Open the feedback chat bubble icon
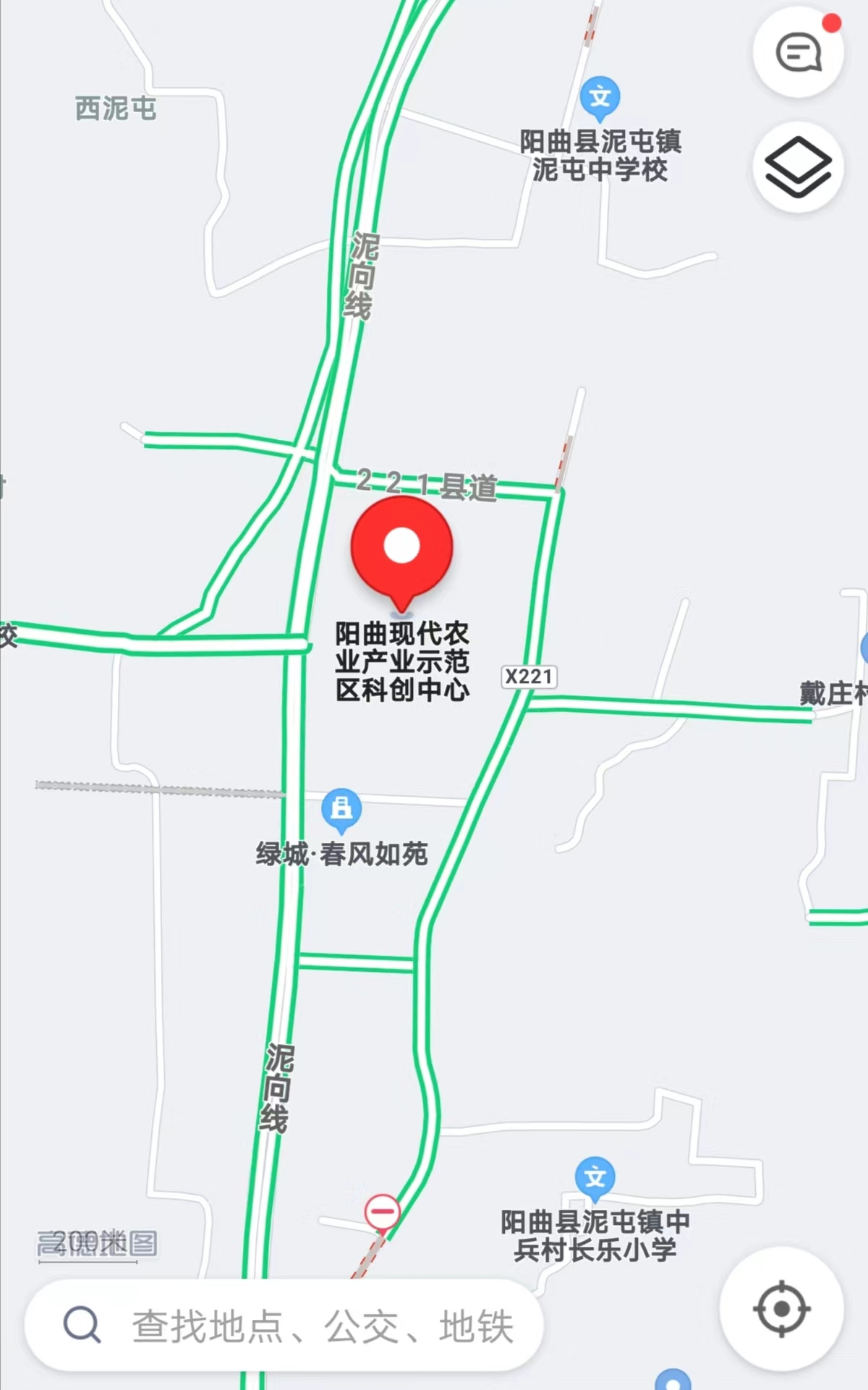 coord(797,54)
